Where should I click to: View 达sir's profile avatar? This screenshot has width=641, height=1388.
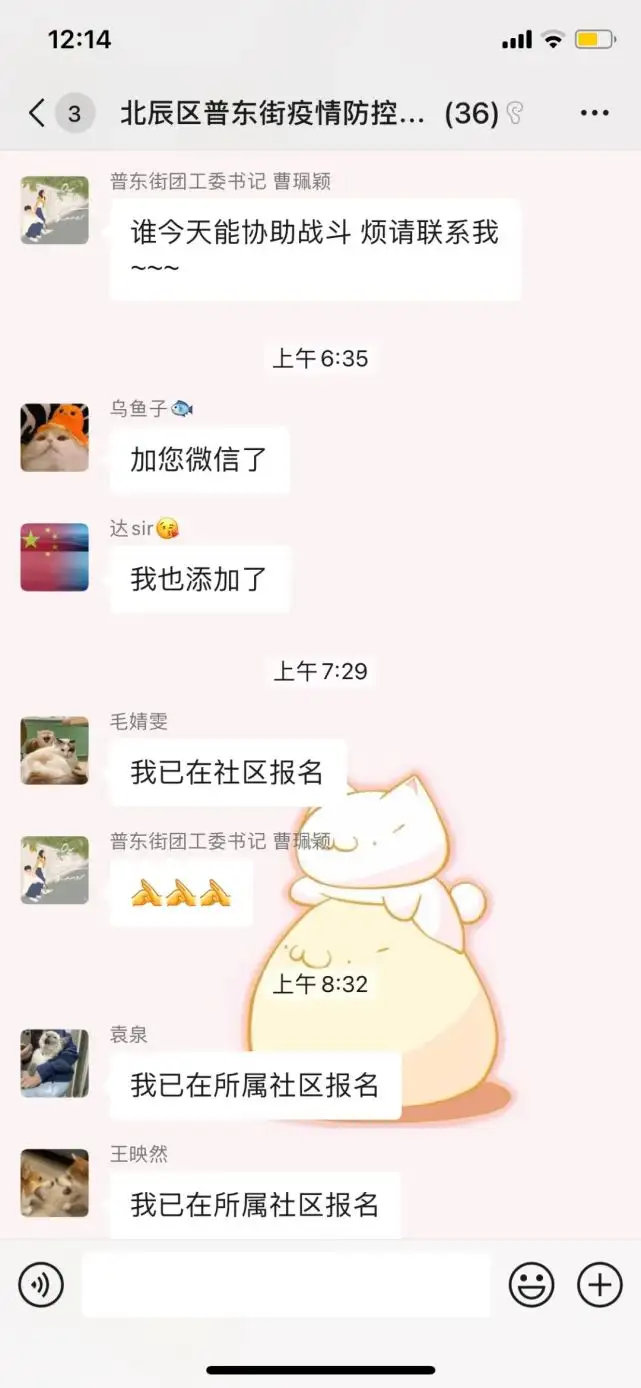point(55,557)
